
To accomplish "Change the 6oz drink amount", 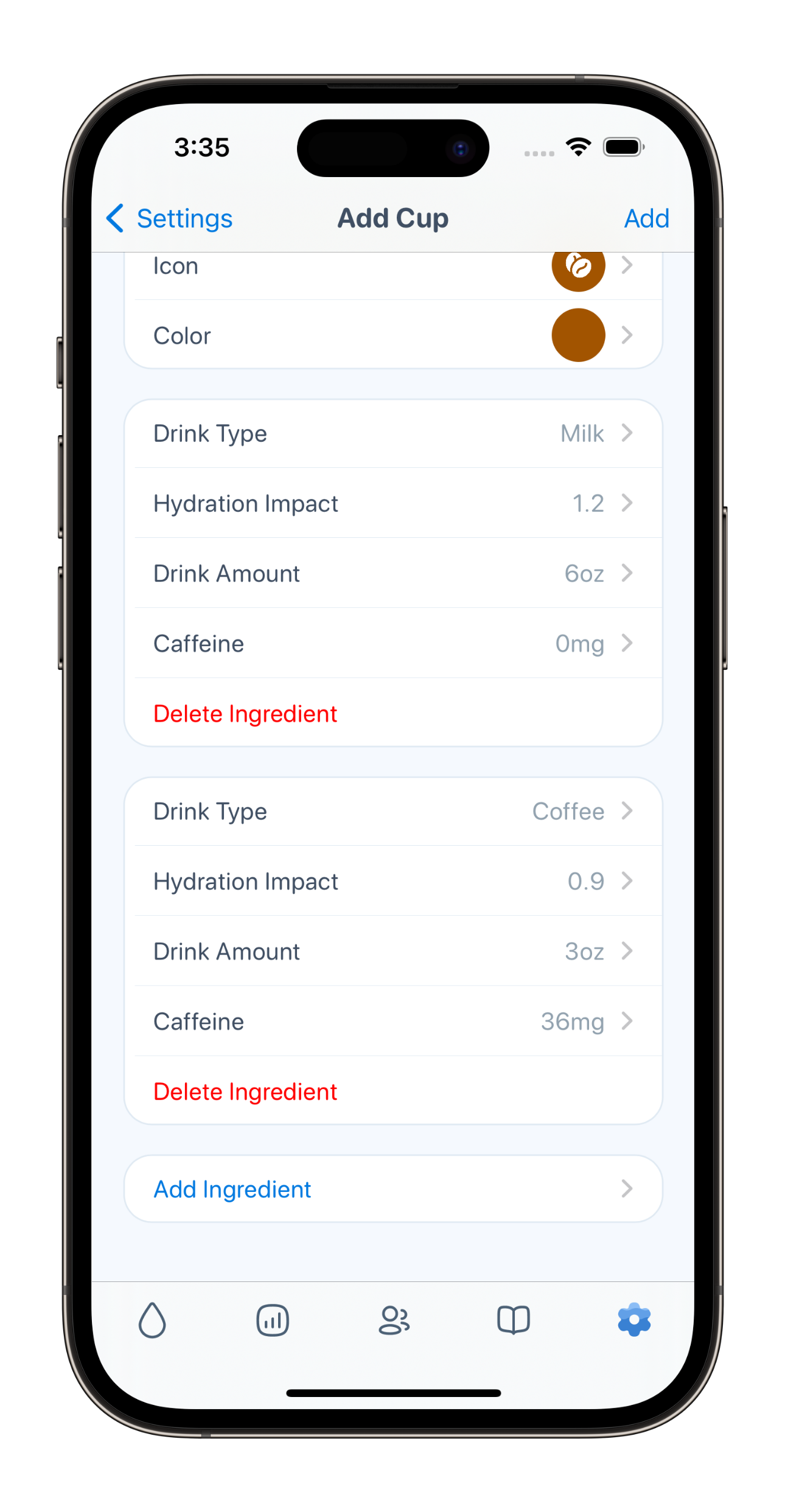I will tap(392, 574).
